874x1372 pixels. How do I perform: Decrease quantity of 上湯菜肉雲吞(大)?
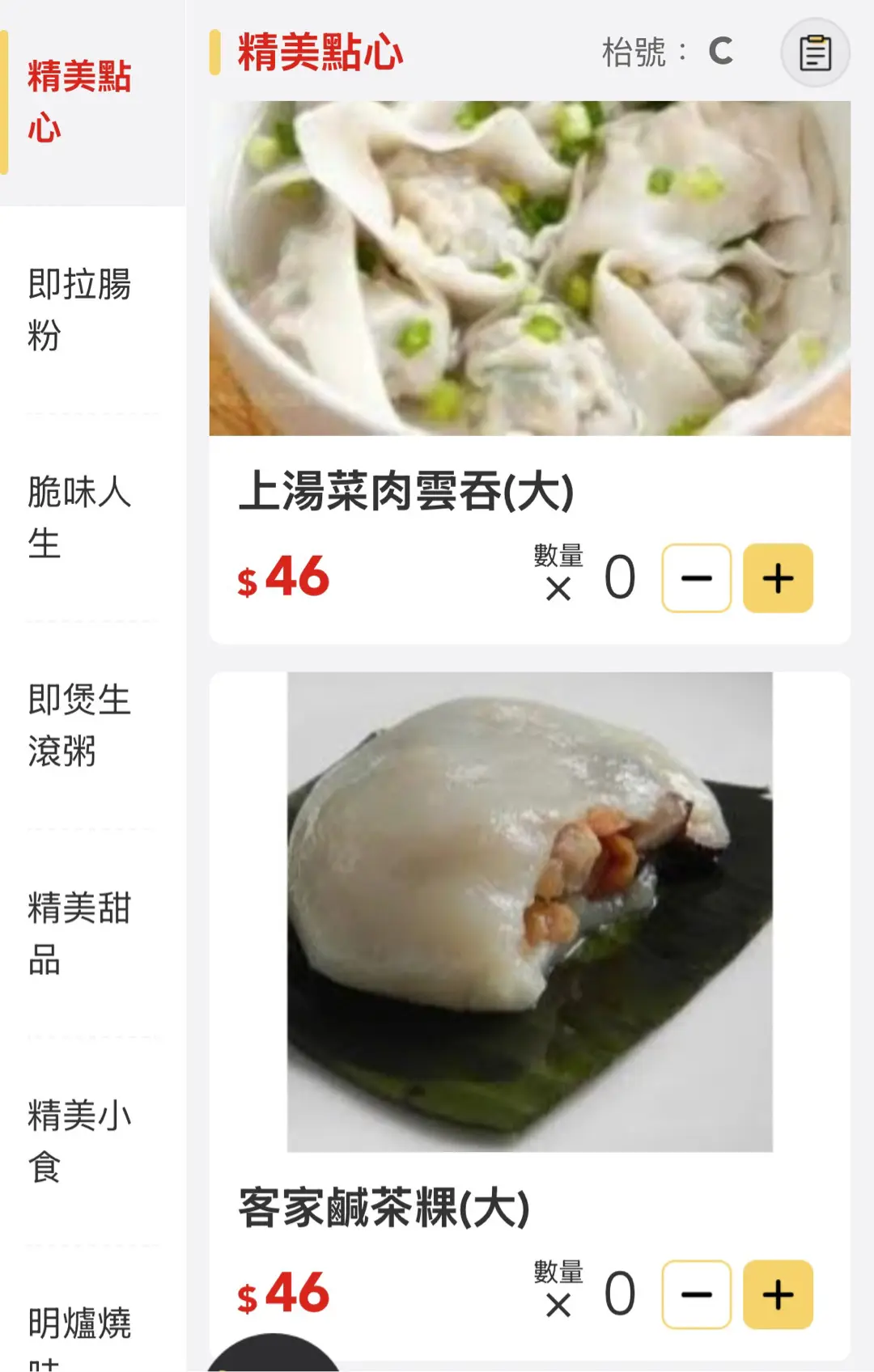click(x=696, y=578)
